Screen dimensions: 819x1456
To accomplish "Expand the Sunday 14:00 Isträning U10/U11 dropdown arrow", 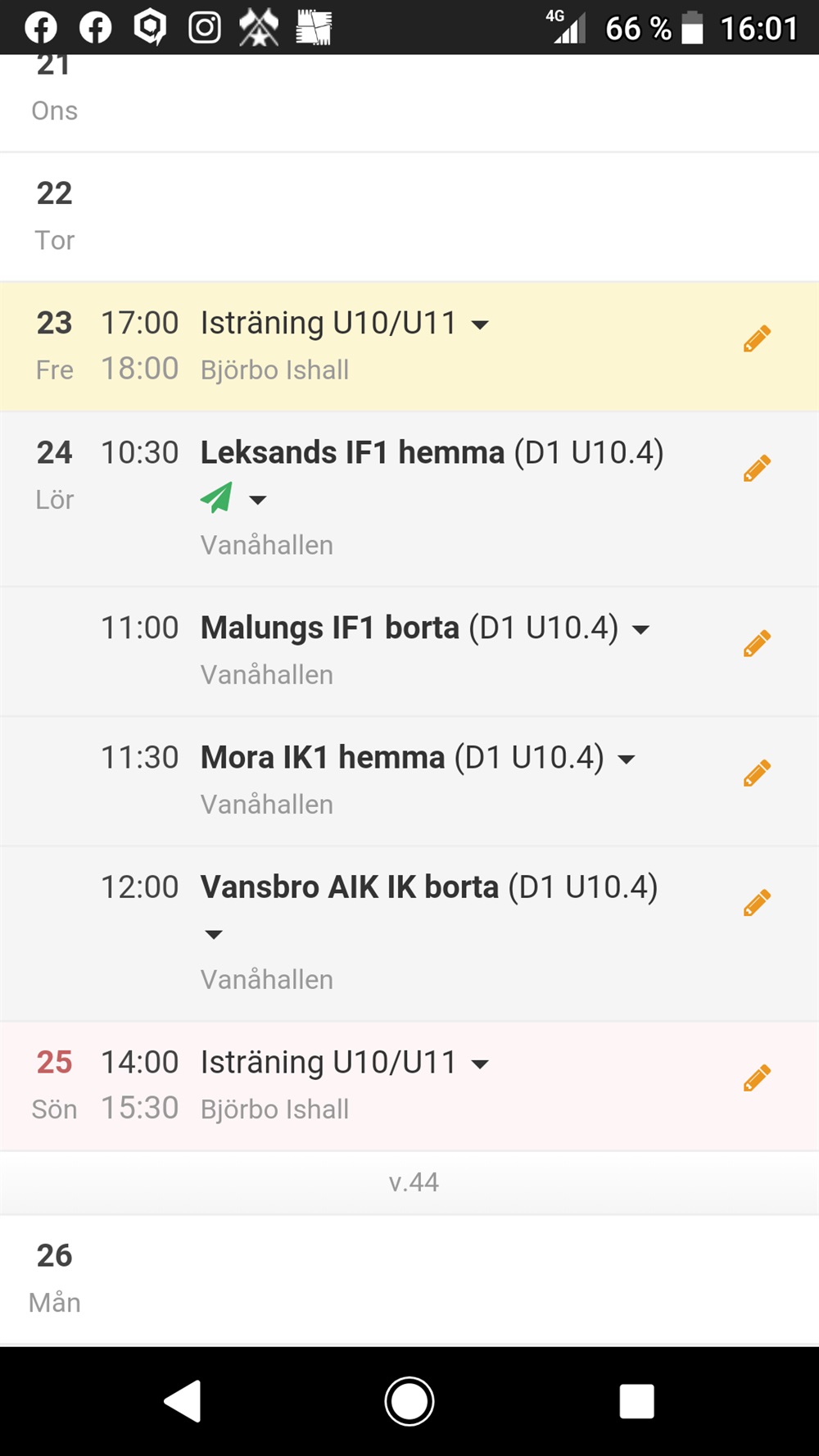I will point(480,1064).
